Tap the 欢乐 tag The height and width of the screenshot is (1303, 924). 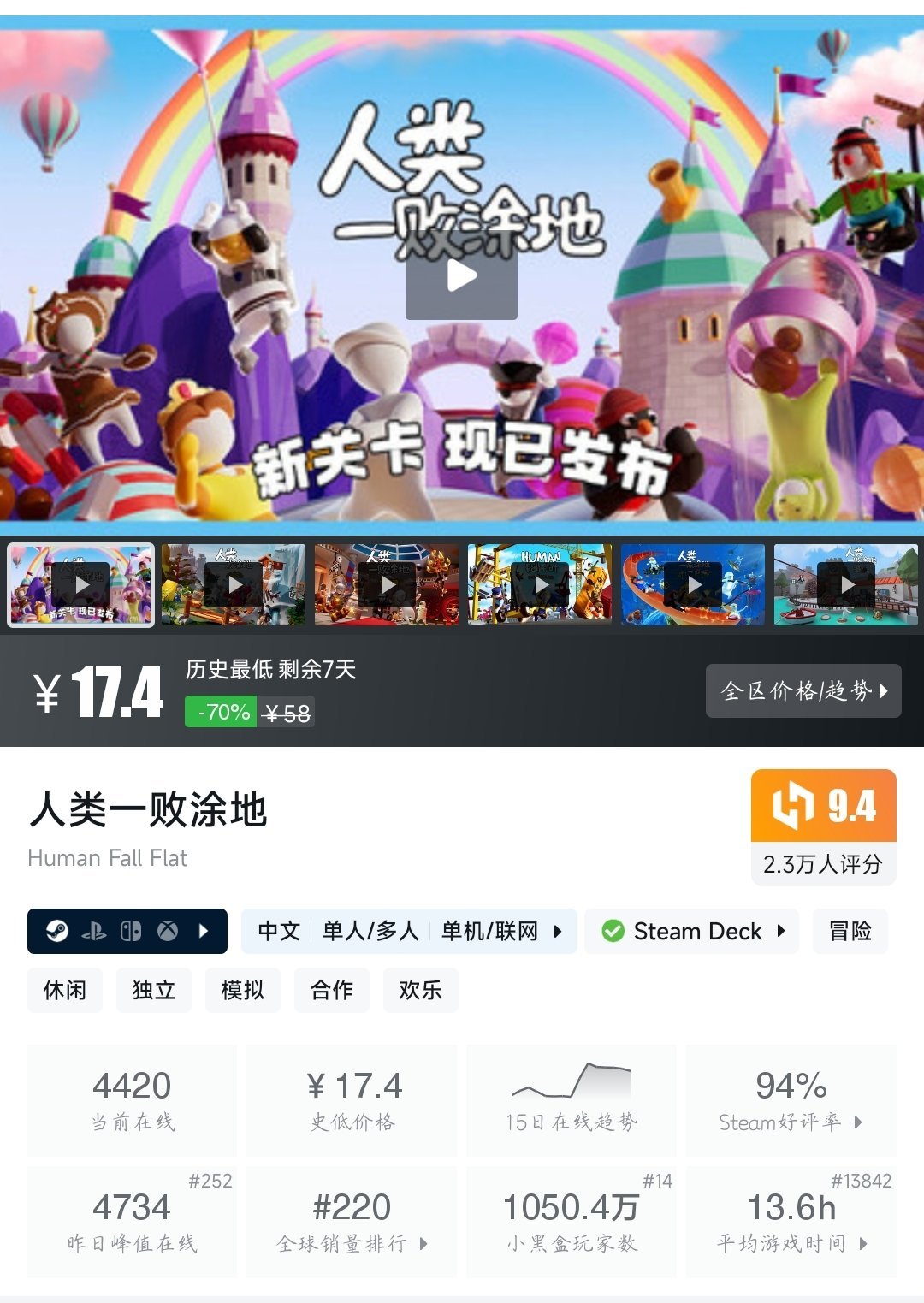420,990
